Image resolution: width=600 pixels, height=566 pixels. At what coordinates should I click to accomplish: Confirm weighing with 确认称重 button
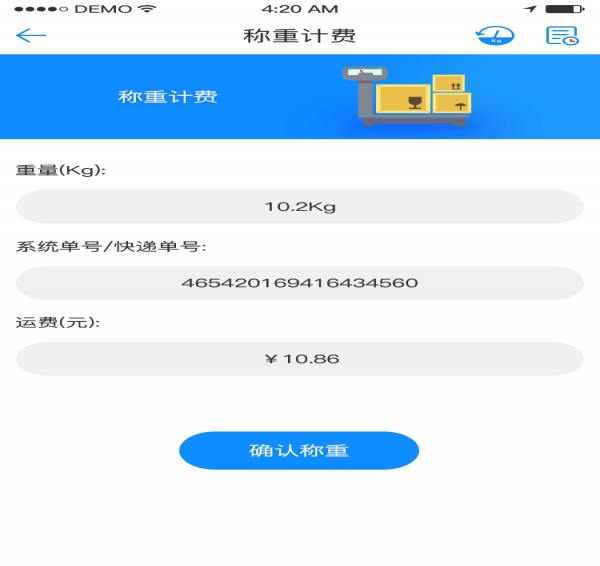(x=299, y=450)
